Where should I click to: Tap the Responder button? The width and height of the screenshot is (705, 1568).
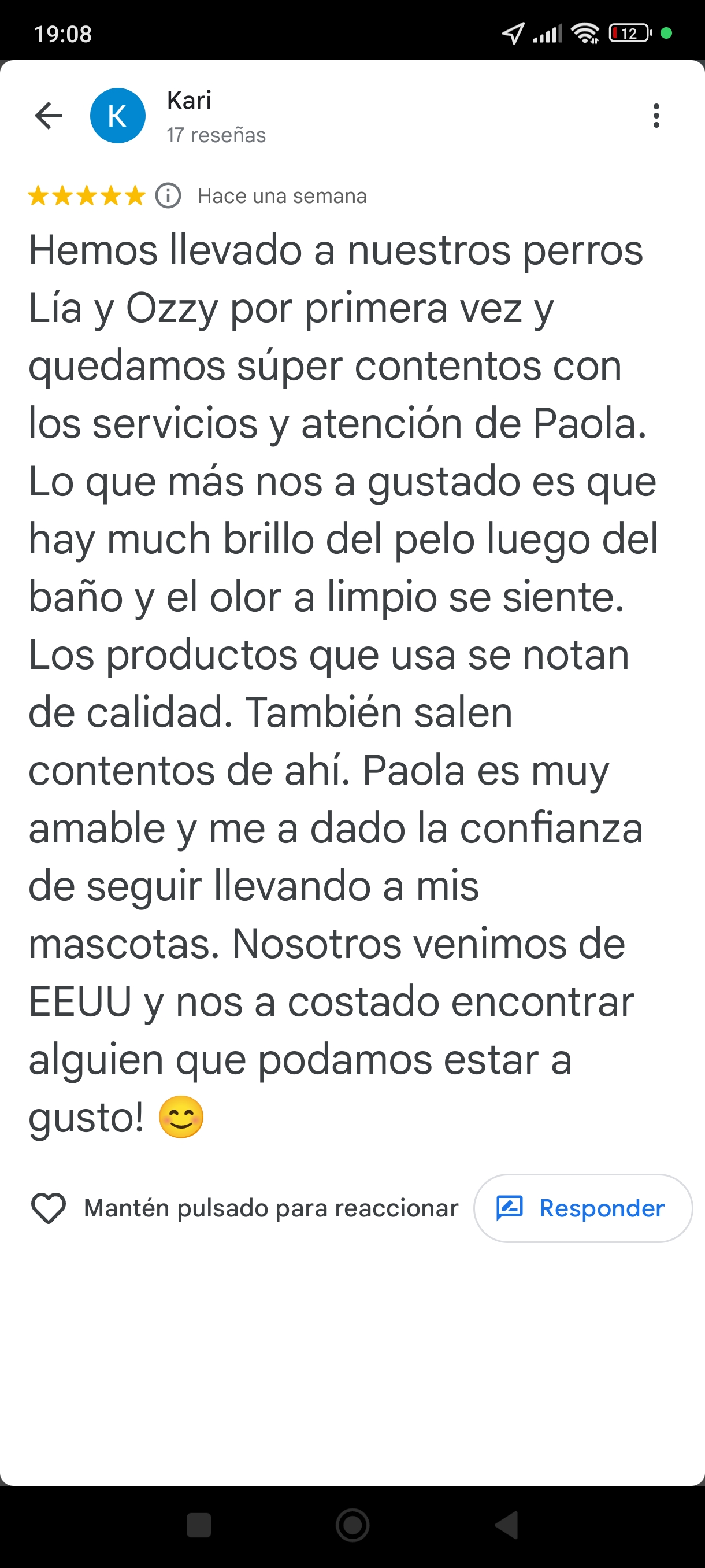[x=582, y=1208]
